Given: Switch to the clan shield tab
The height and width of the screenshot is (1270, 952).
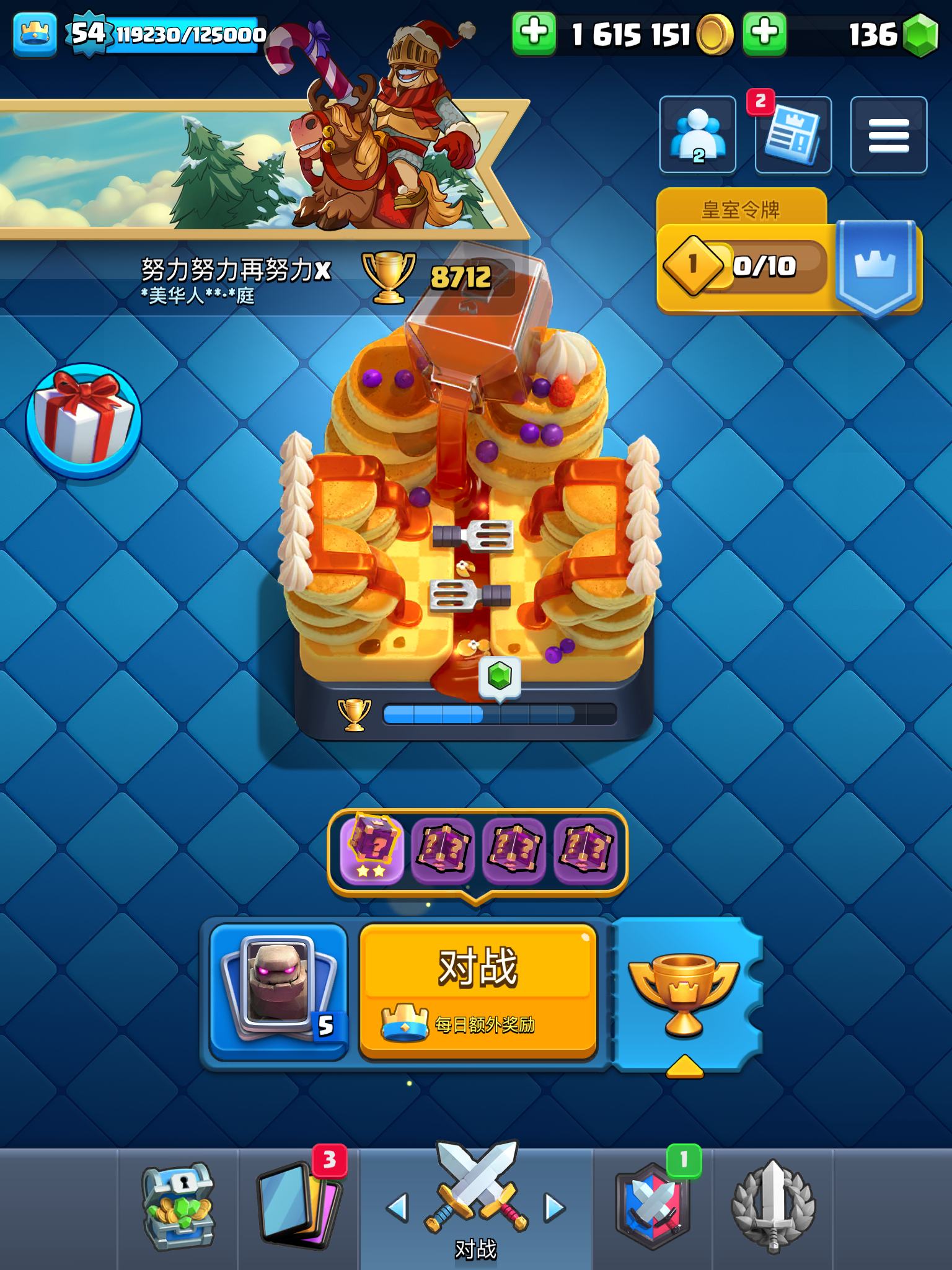Looking at the screenshot, I should click(x=652, y=1208).
